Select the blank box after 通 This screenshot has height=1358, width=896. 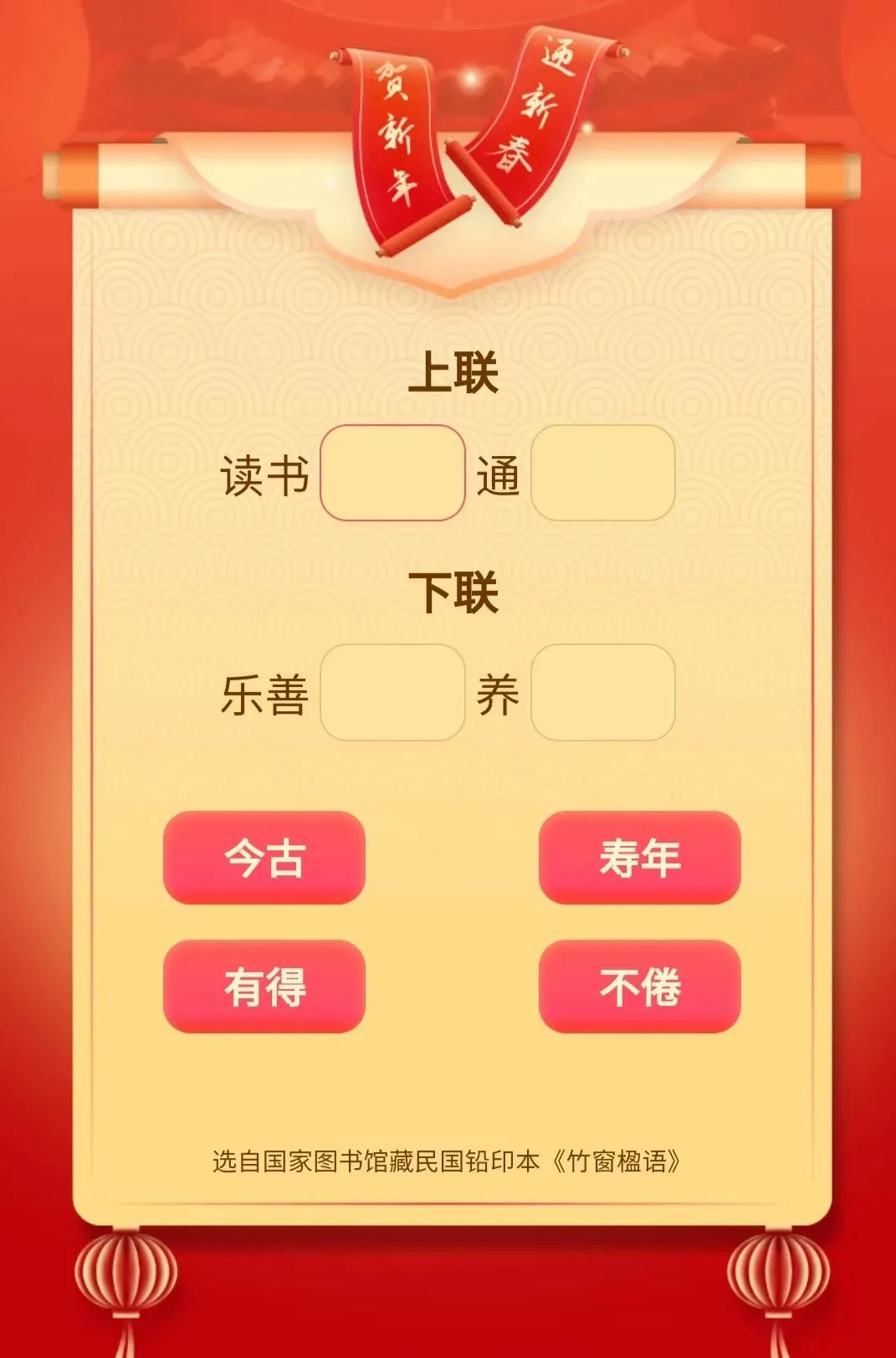[x=602, y=473]
